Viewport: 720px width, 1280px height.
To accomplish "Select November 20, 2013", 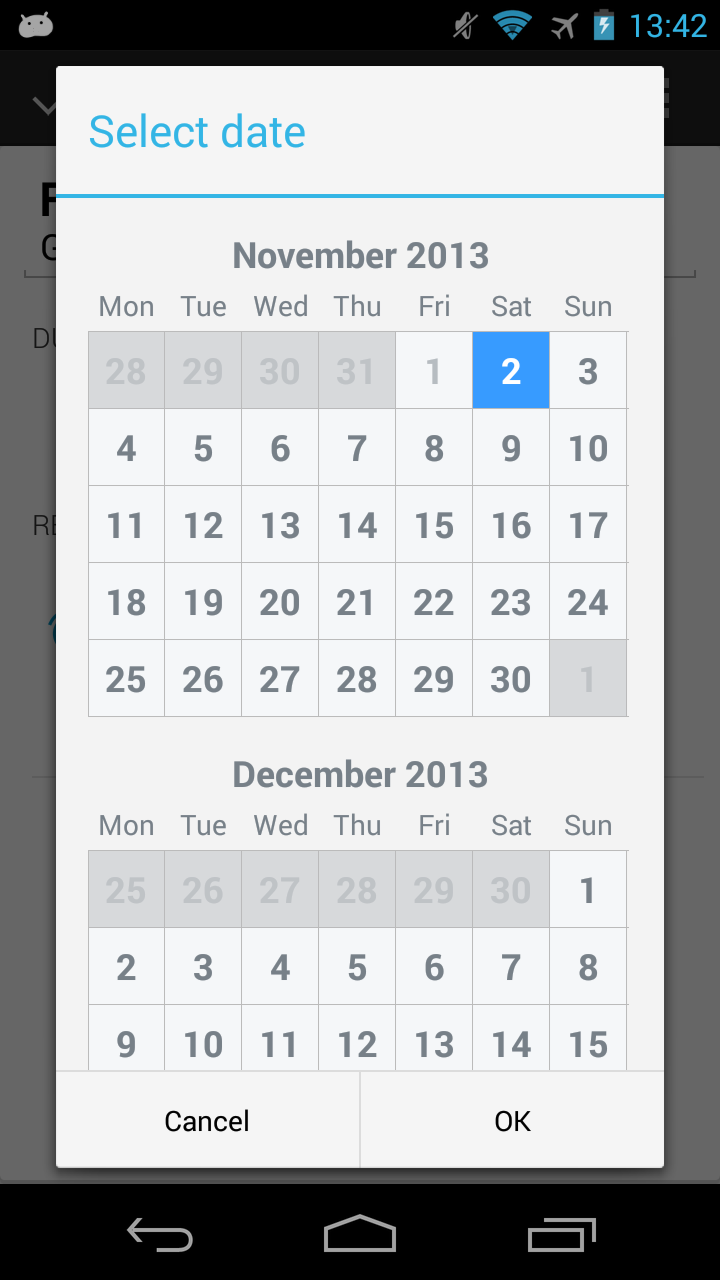I will coord(280,602).
